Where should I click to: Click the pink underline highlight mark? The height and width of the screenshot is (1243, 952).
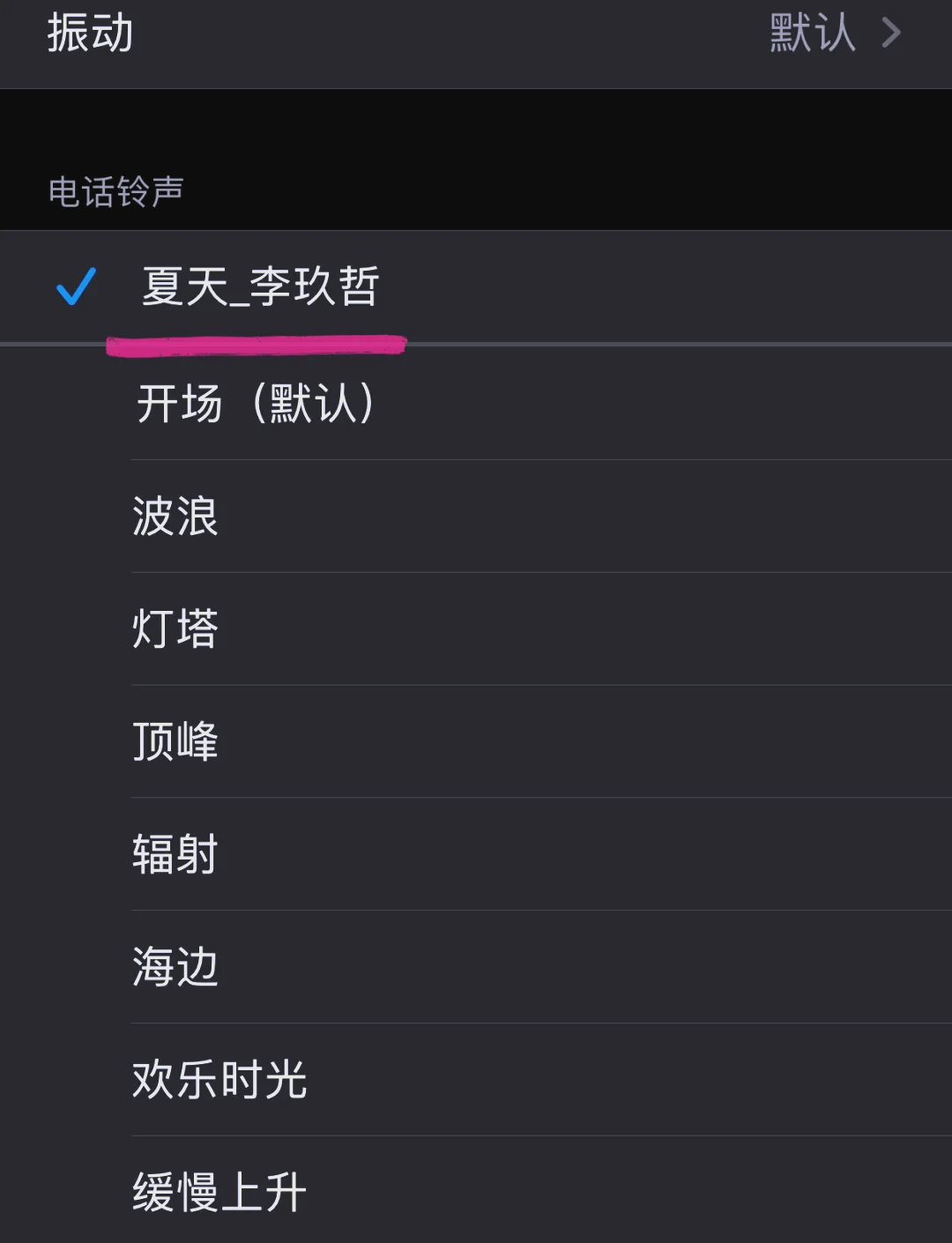[256, 343]
